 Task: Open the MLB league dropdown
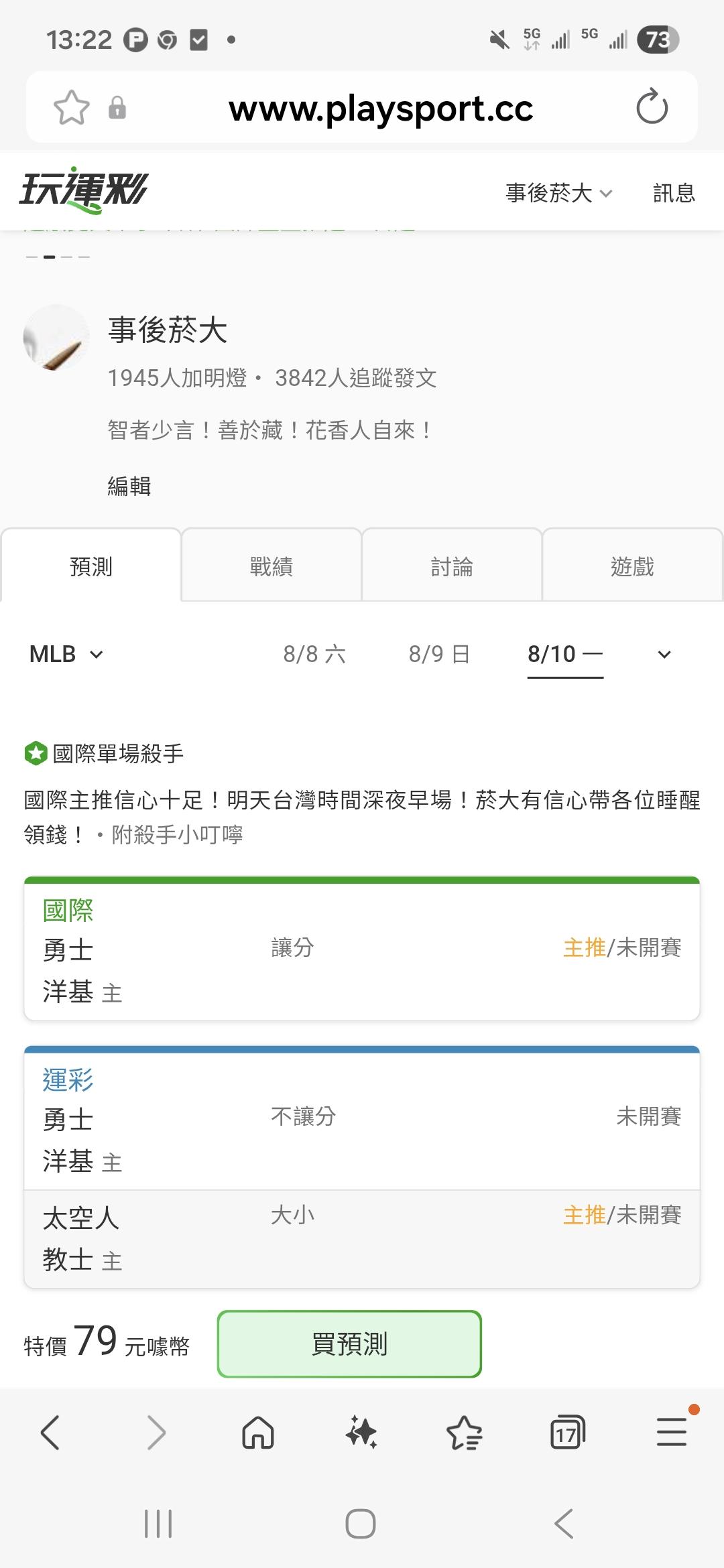(x=66, y=654)
